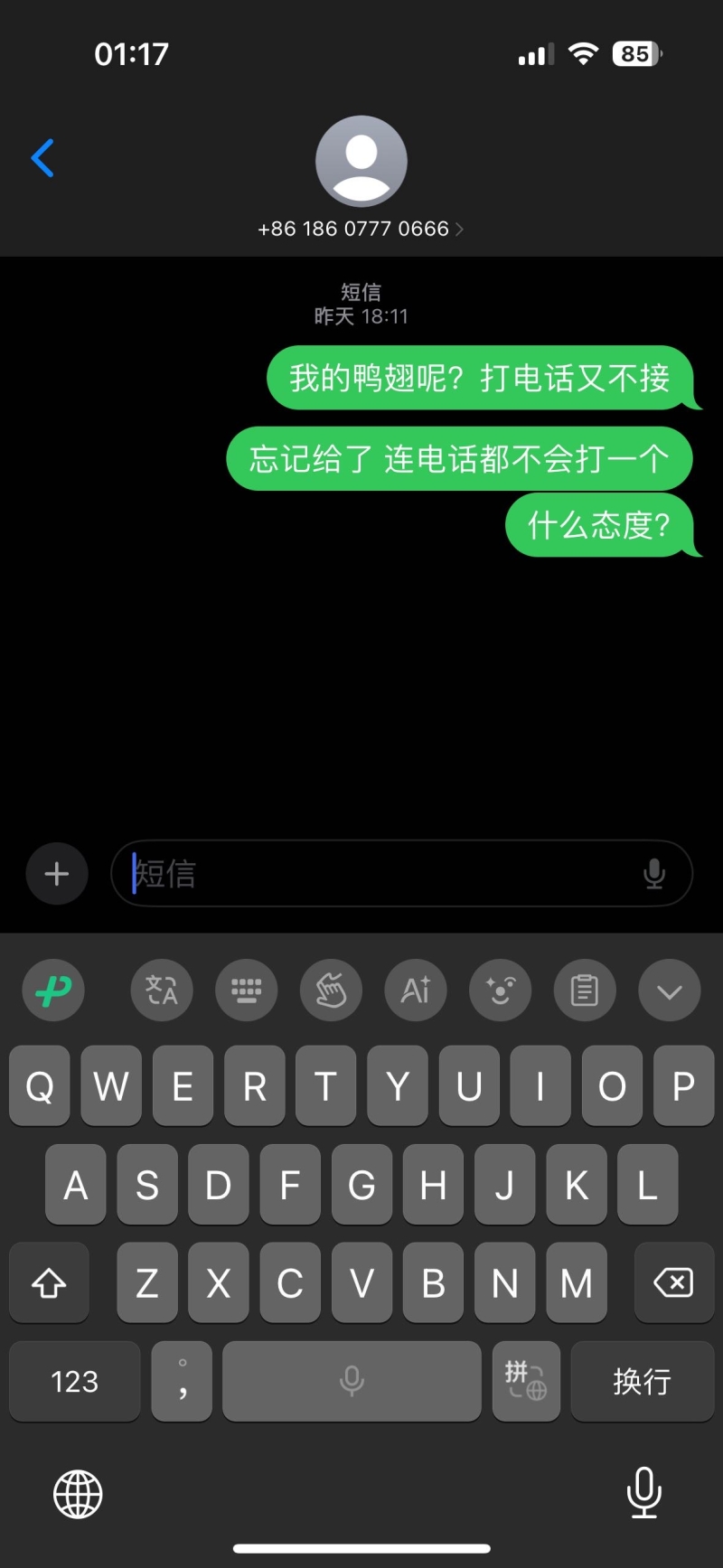Start voice dictation in message field
Image resolution: width=723 pixels, height=1568 pixels.
coord(654,874)
